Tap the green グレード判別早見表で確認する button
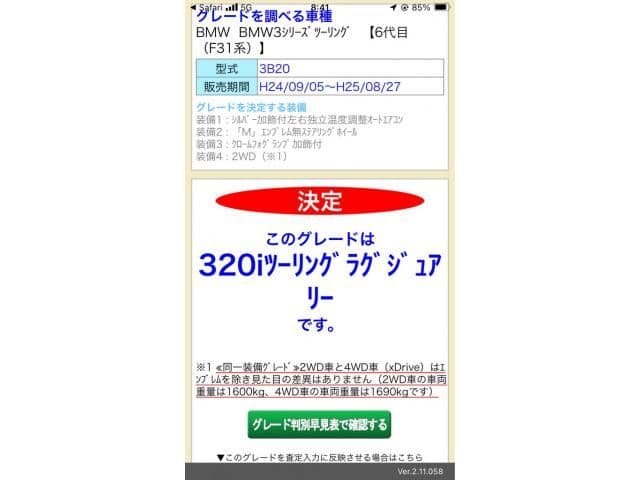Image resolution: width=640 pixels, height=480 pixels. pos(320,424)
